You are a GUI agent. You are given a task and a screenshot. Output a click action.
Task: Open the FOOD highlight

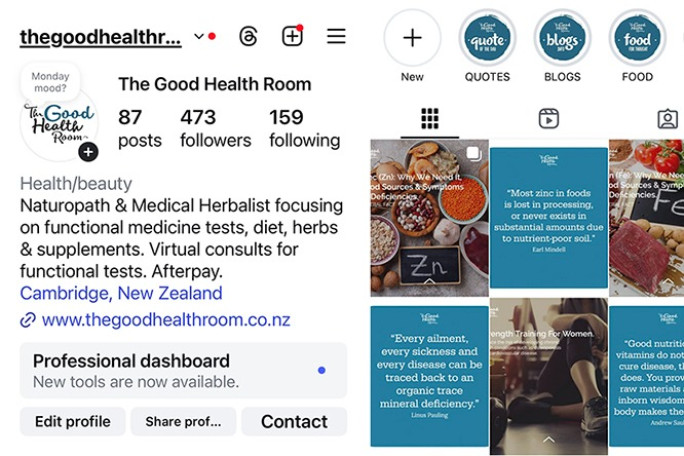coord(637,39)
